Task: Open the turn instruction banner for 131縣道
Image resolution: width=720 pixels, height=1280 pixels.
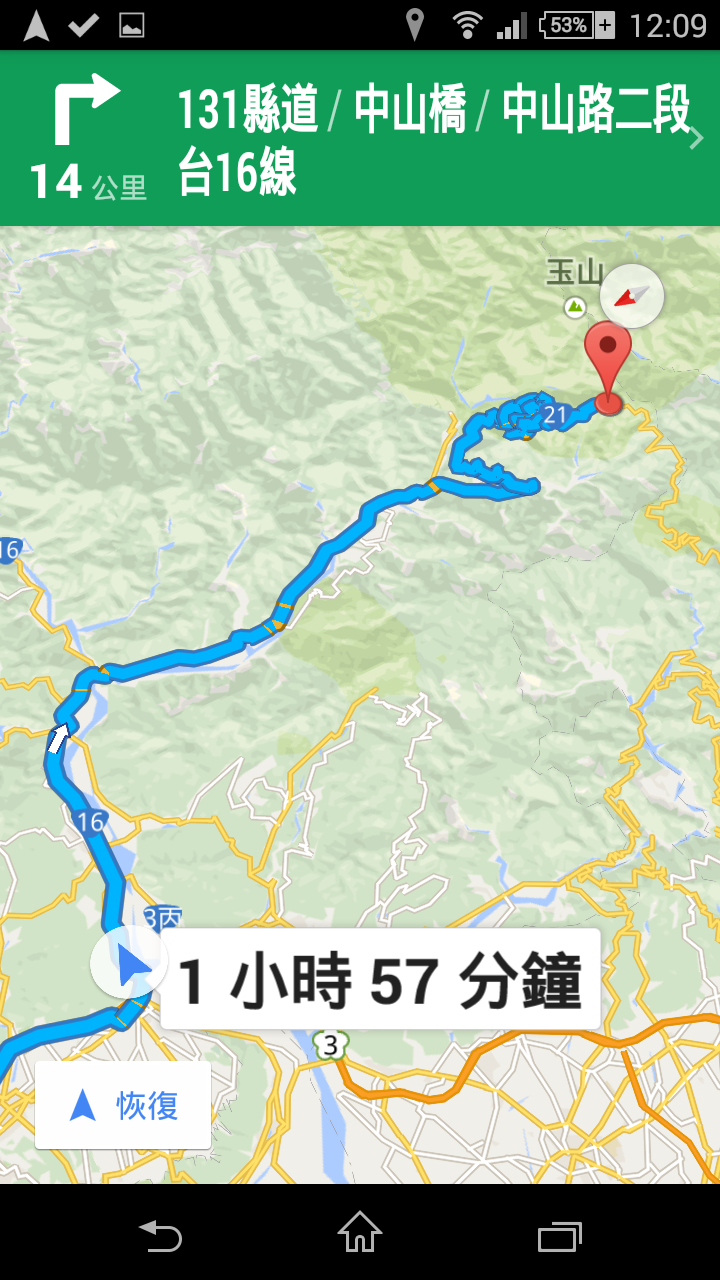Action: 400,138
